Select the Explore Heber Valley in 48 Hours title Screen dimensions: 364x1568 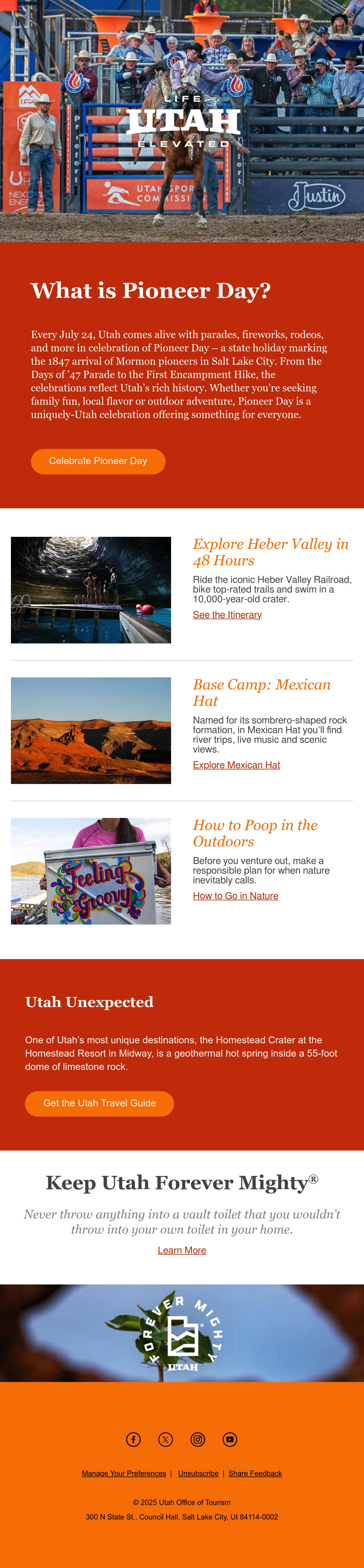tap(271, 552)
